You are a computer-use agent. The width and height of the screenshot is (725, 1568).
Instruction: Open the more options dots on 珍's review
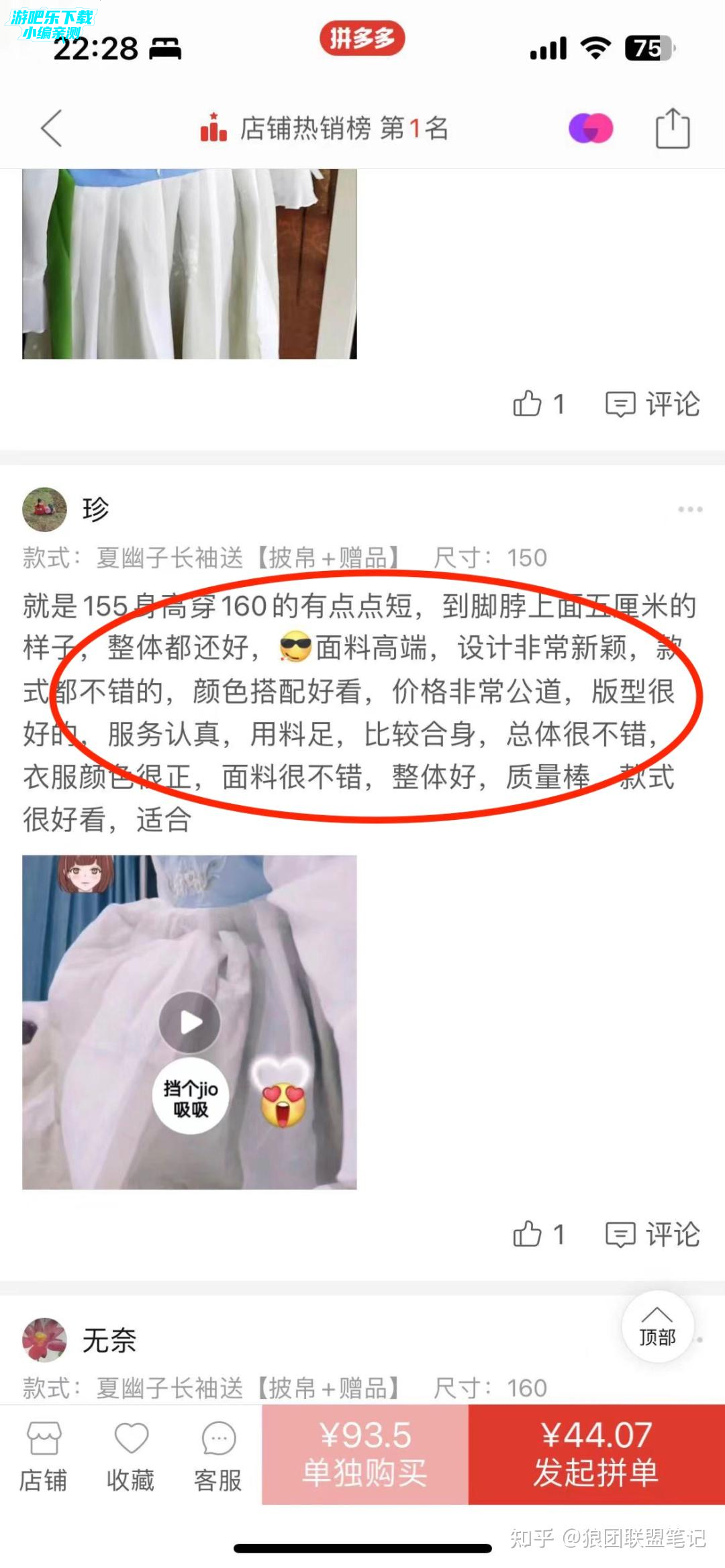pyautogui.click(x=689, y=509)
